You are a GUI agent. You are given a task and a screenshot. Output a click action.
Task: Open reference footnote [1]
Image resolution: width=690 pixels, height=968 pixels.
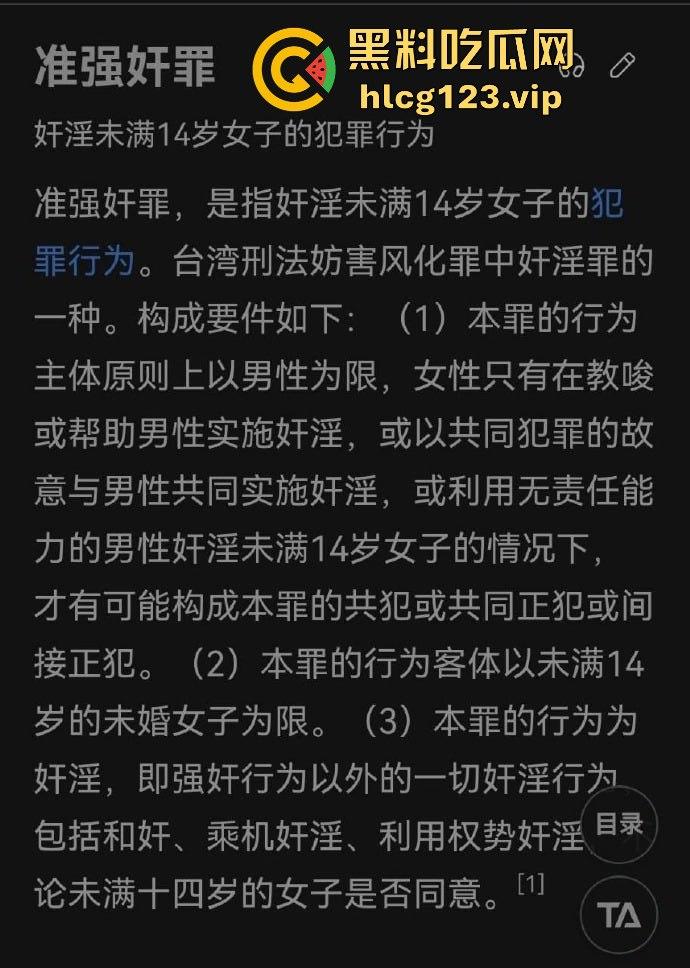530,884
